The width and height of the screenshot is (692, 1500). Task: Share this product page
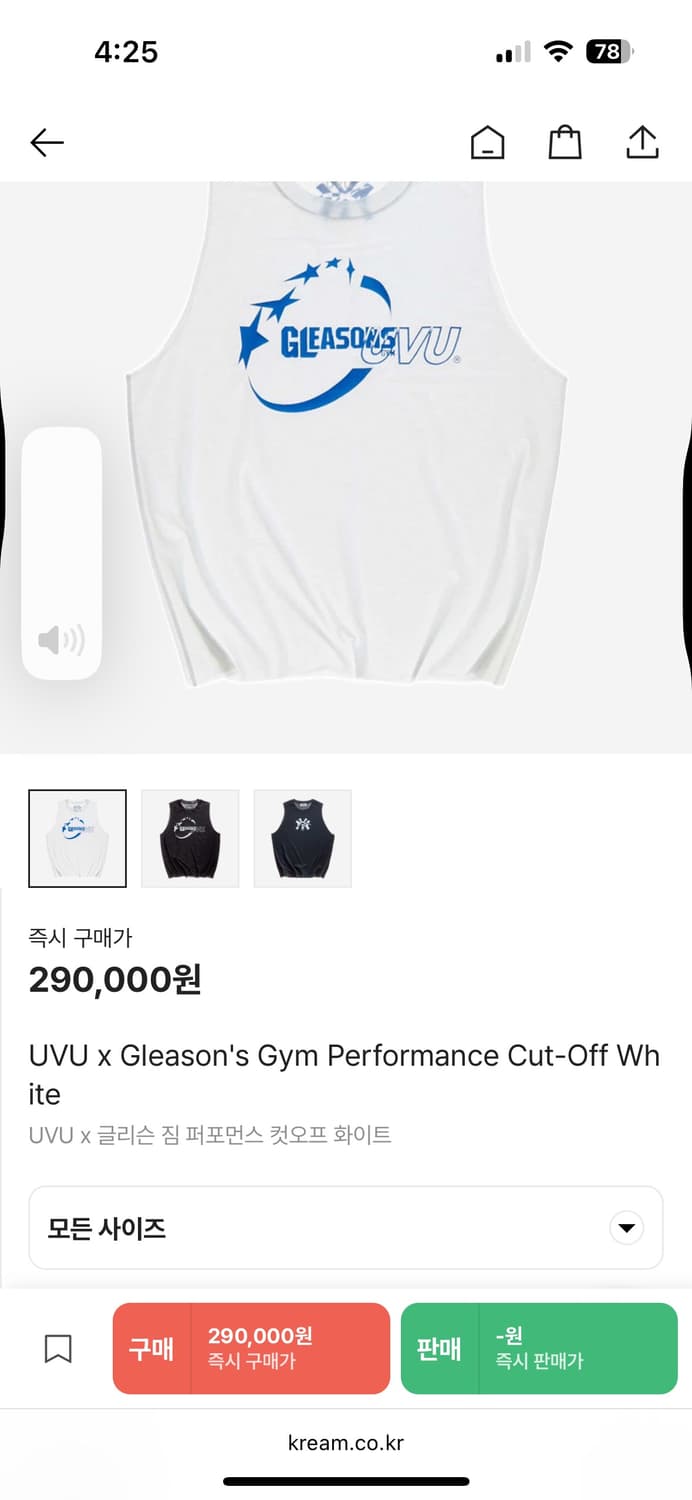[x=642, y=142]
